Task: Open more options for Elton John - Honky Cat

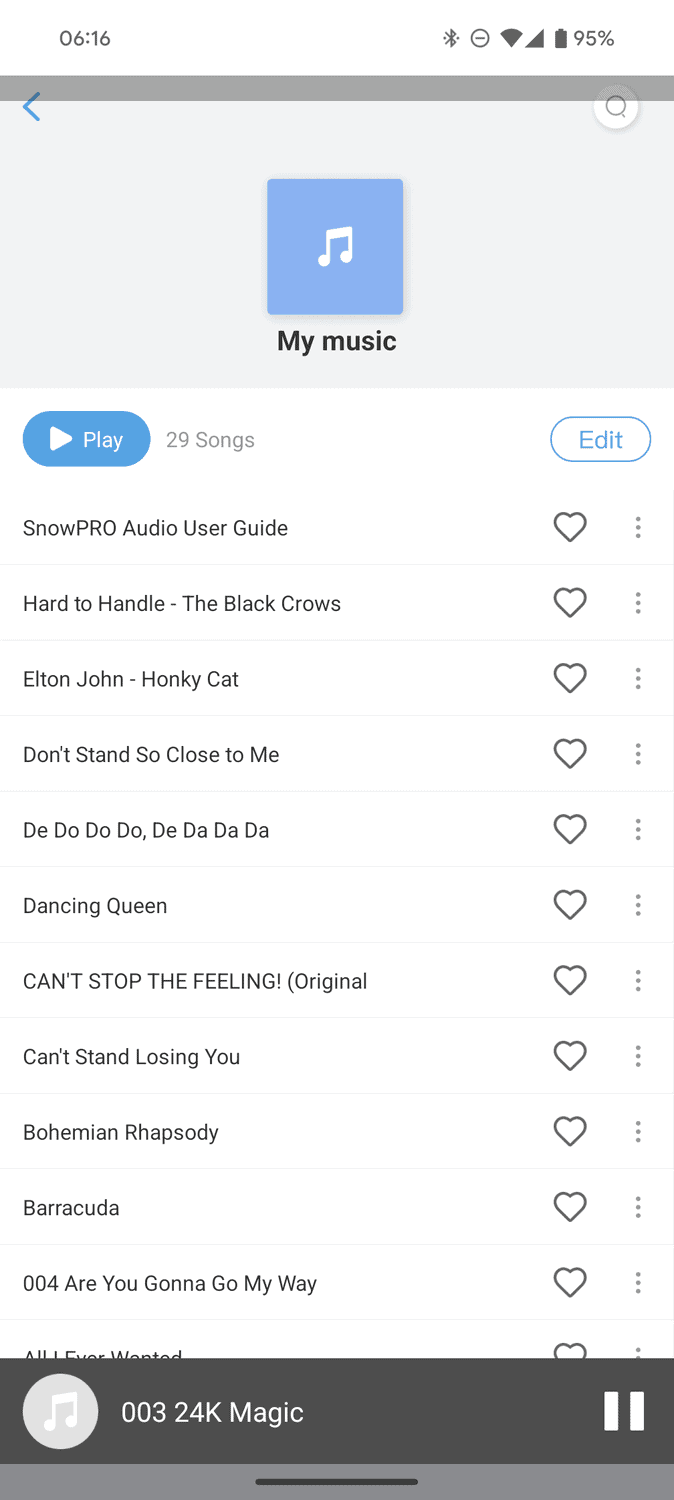Action: [638, 679]
